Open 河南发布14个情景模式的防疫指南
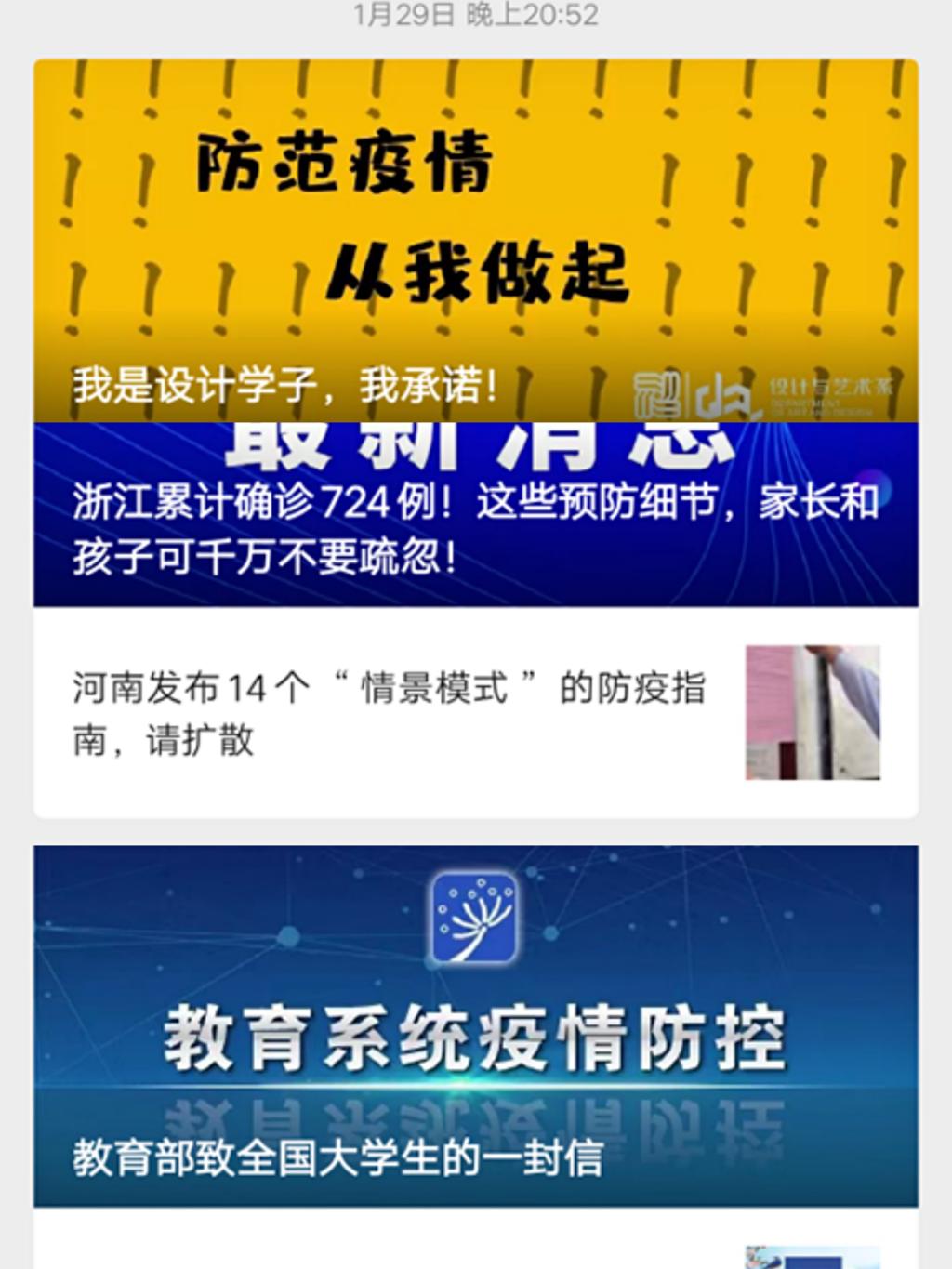Screen dimensions: 952x1269 [x=390, y=714]
